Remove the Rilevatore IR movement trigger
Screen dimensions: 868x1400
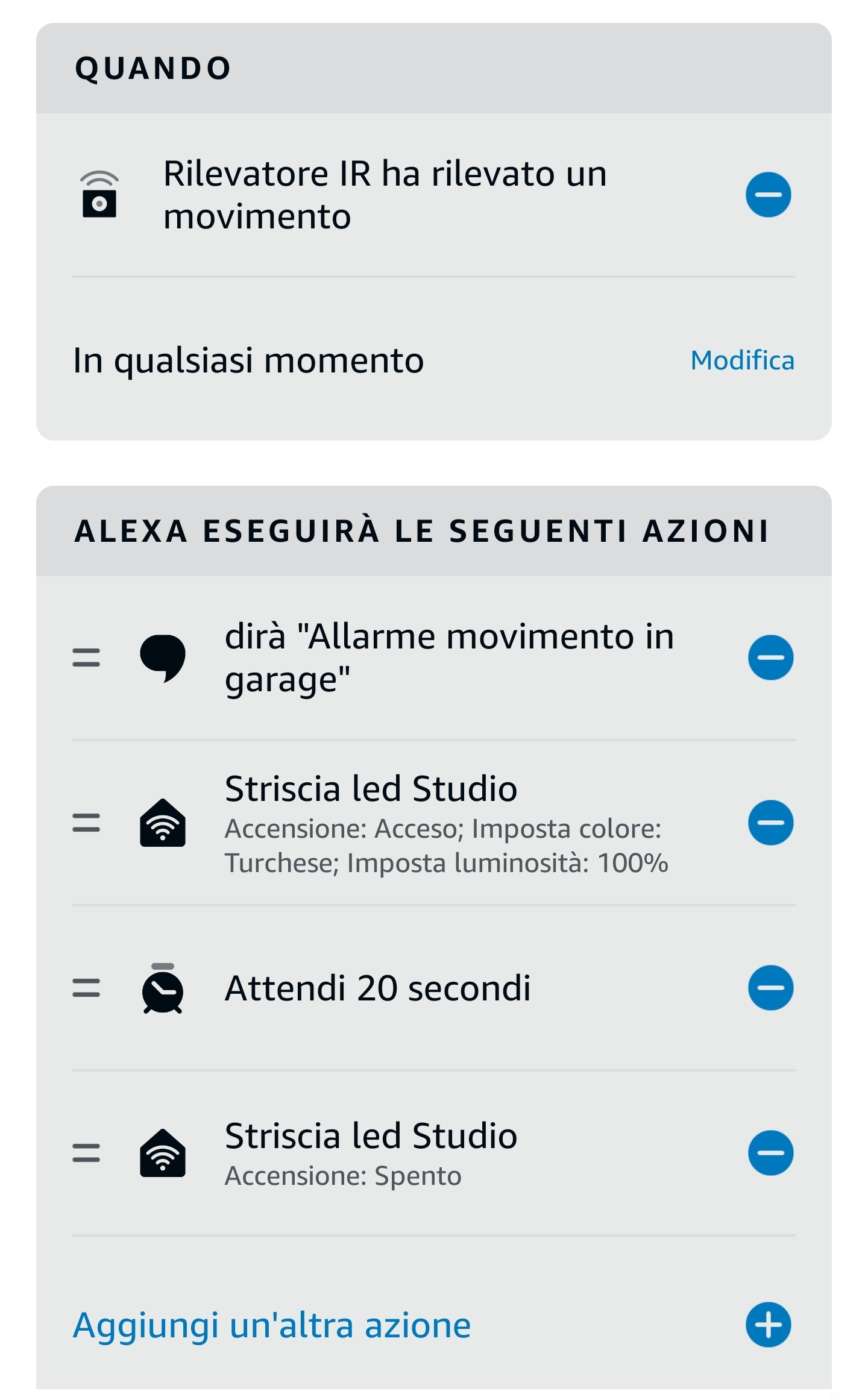pos(768,195)
